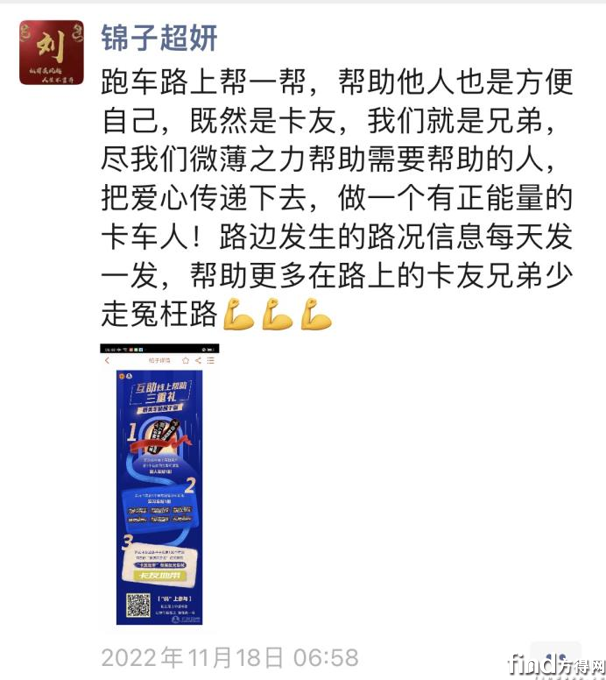
Task: Open 锦子超妍's profile picture
Action: click(51, 51)
